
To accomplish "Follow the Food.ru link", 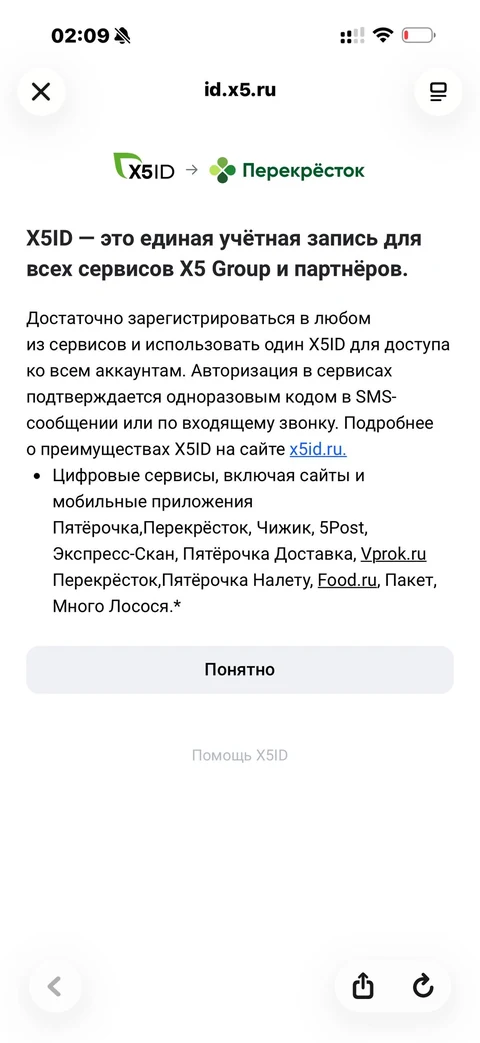I will click(348, 580).
